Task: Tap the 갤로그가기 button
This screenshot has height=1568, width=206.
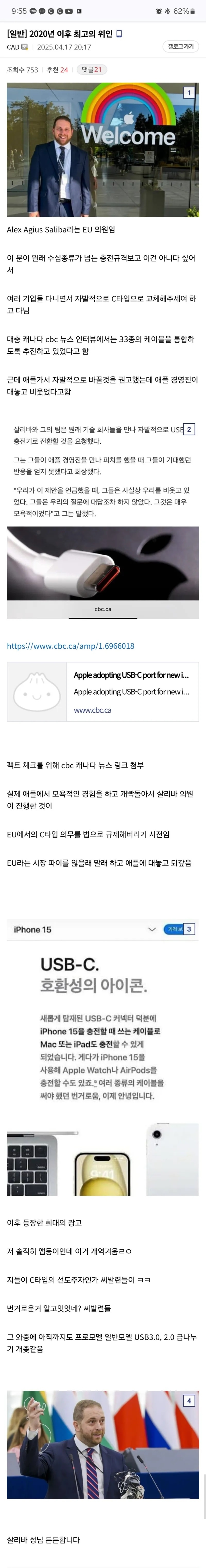Action: coord(181,47)
